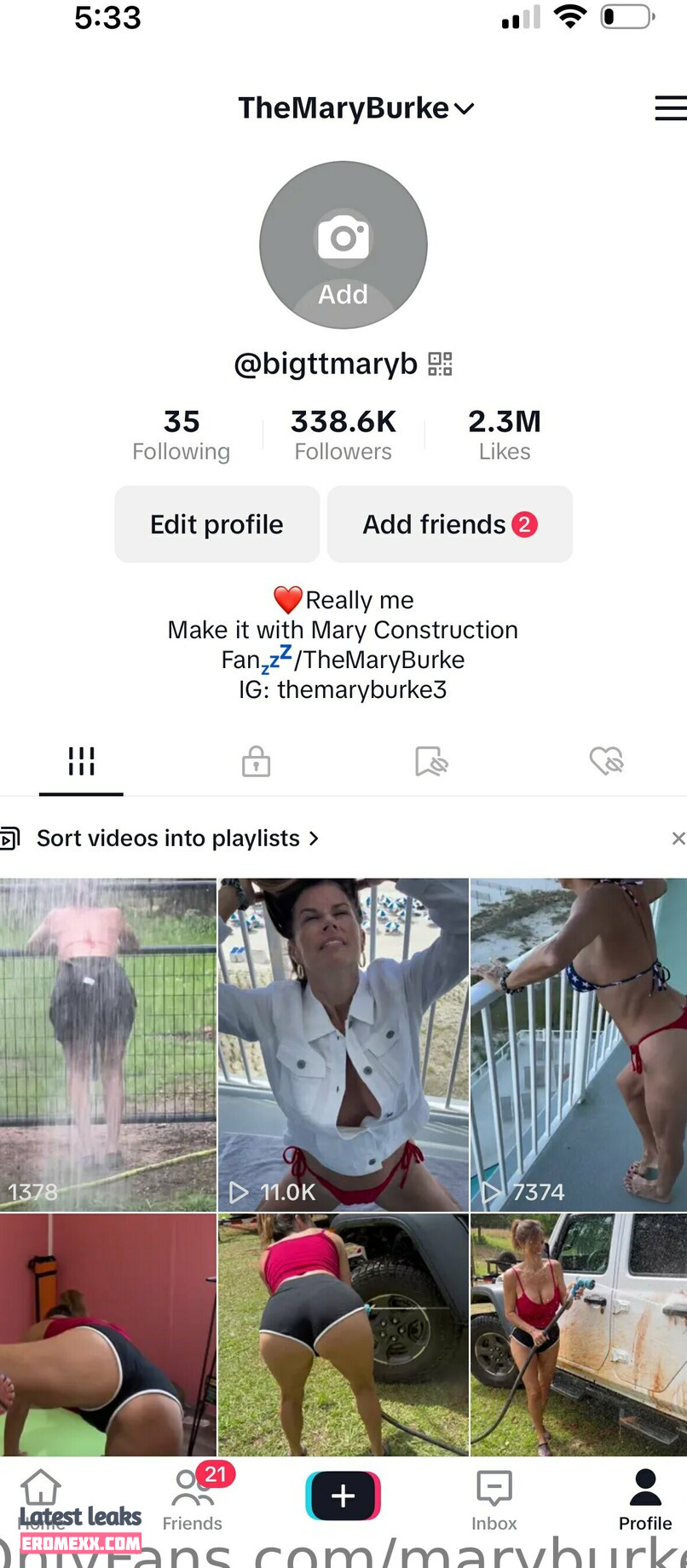Dismiss the playlists suggestion banner
This screenshot has width=687, height=1568.
(678, 839)
